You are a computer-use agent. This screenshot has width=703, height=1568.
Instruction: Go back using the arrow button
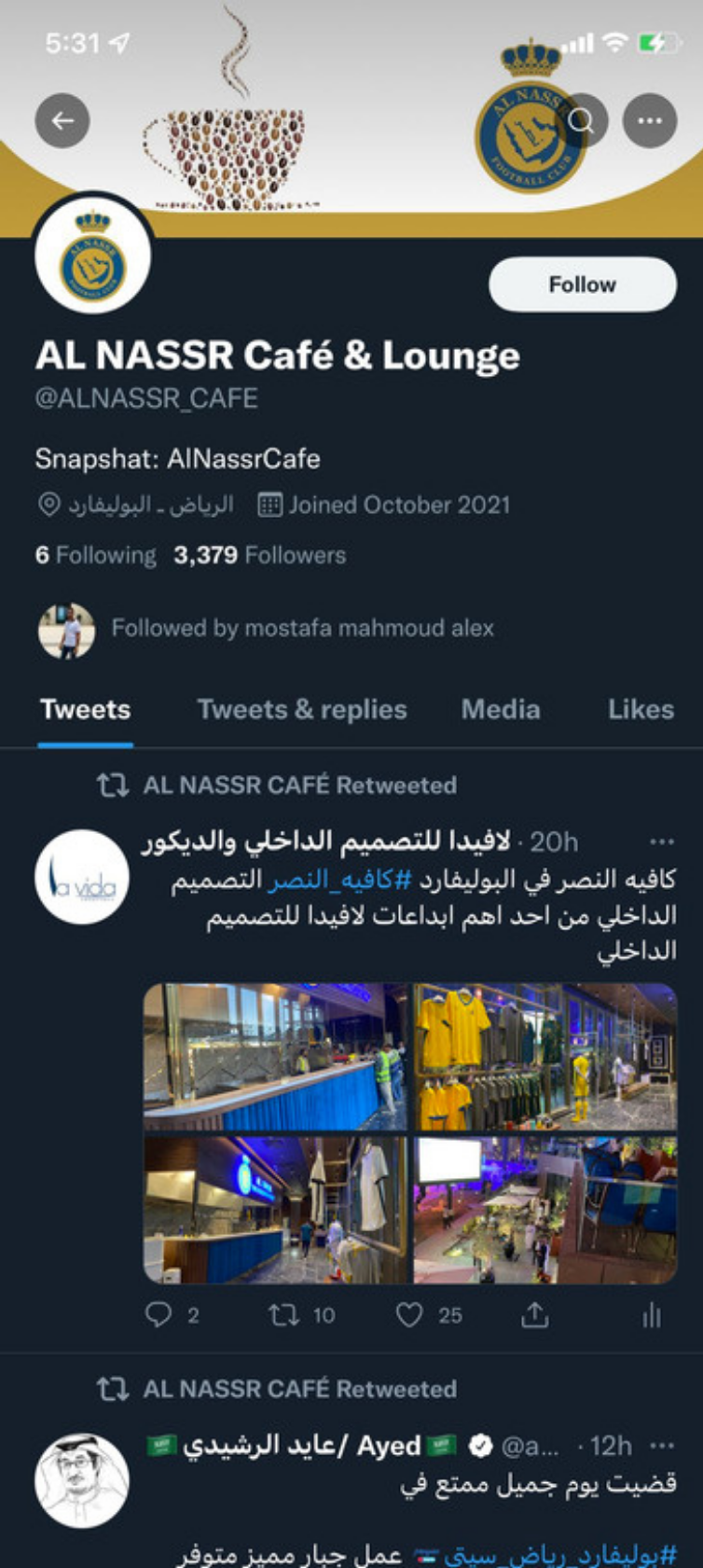coord(62,120)
